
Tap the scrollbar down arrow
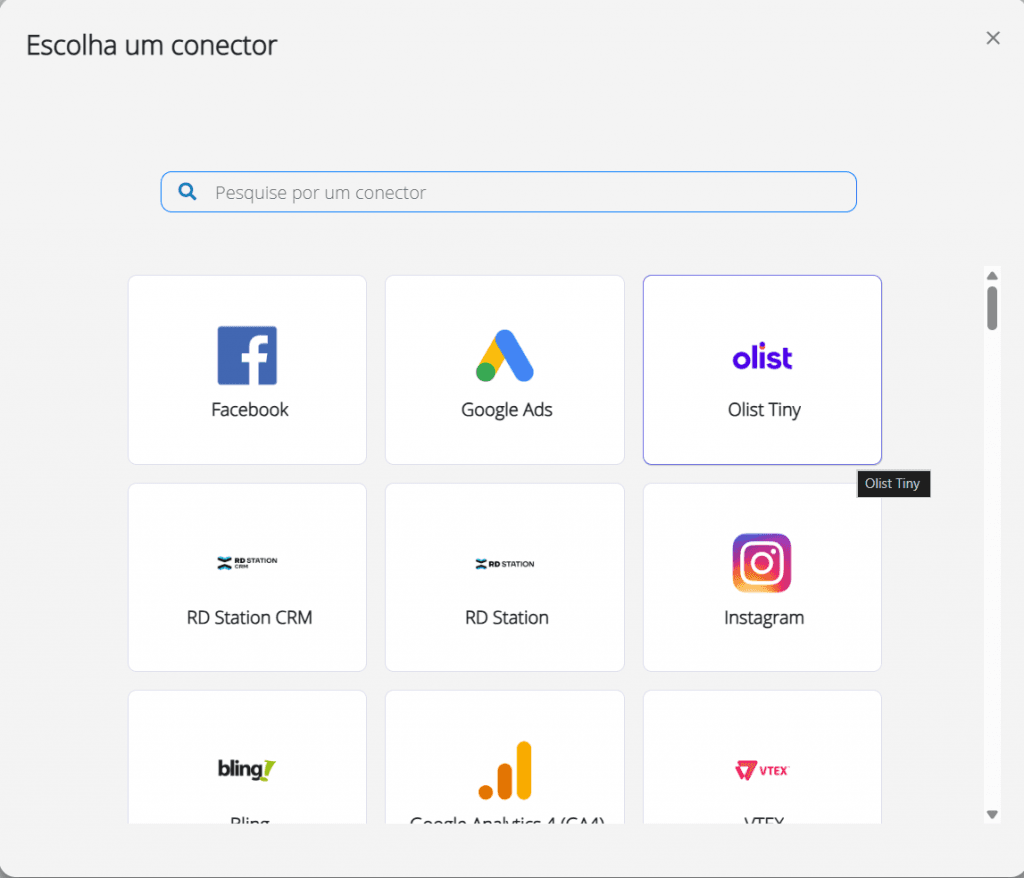tap(992, 814)
